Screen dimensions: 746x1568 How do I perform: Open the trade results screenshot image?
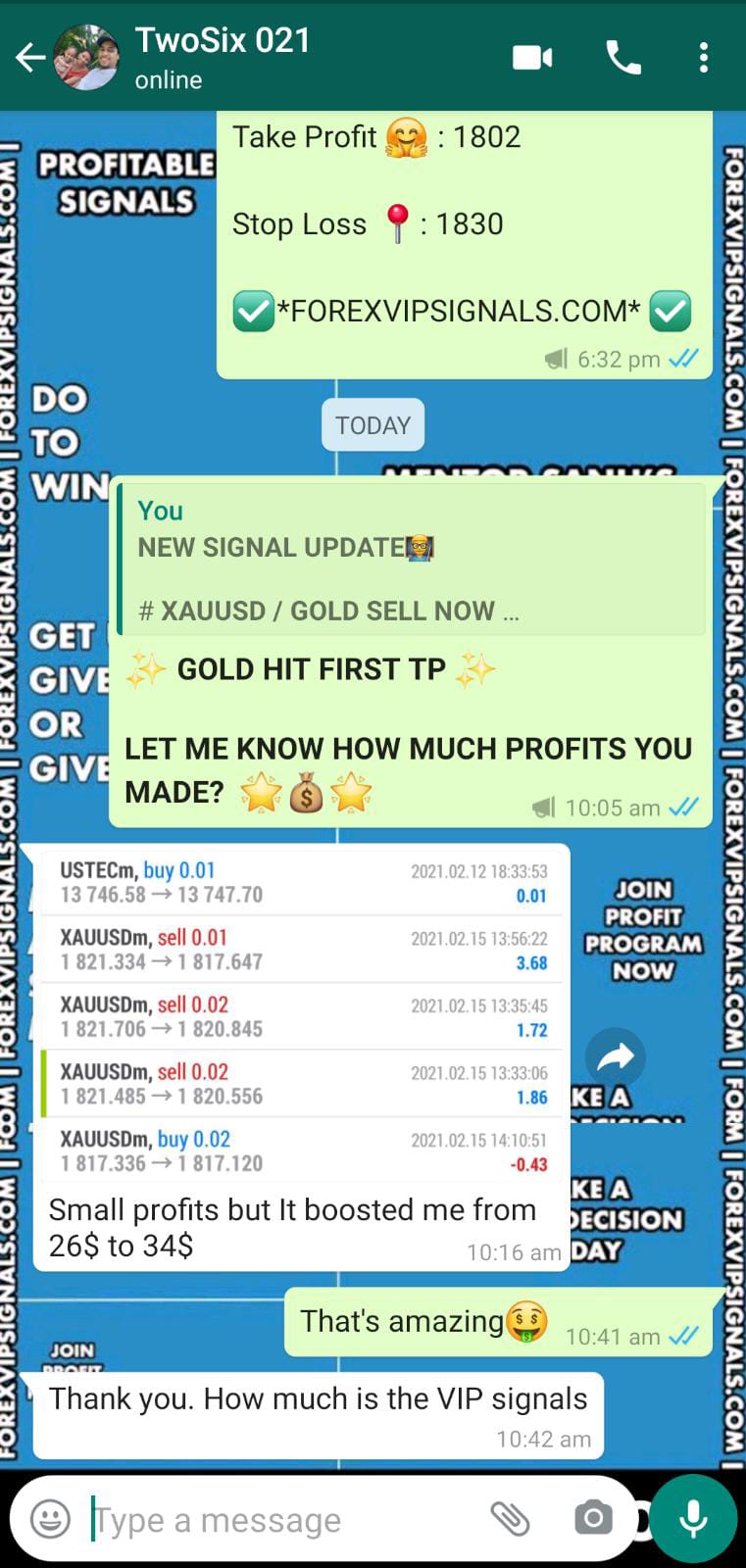302,1016
